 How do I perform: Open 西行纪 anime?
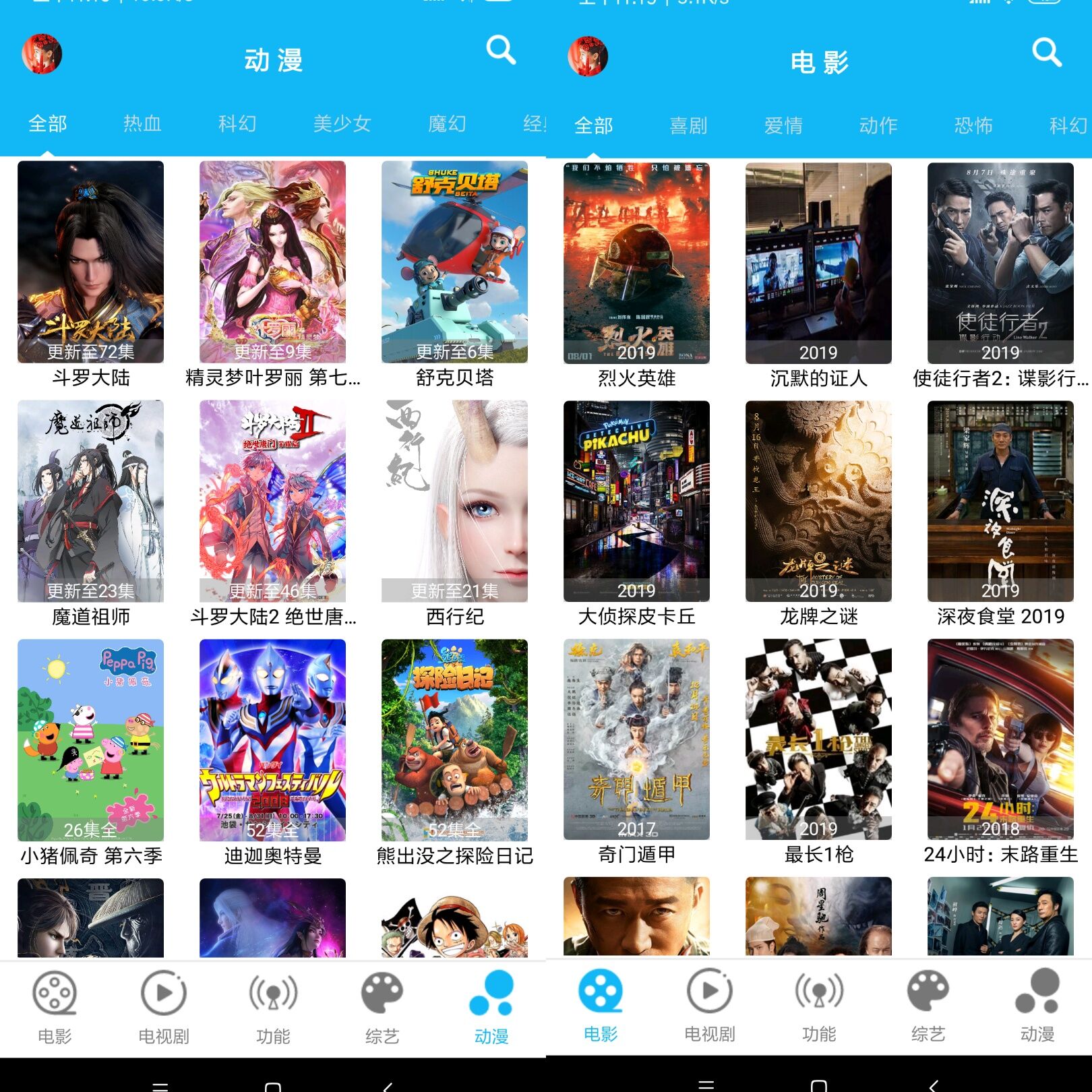click(x=454, y=501)
